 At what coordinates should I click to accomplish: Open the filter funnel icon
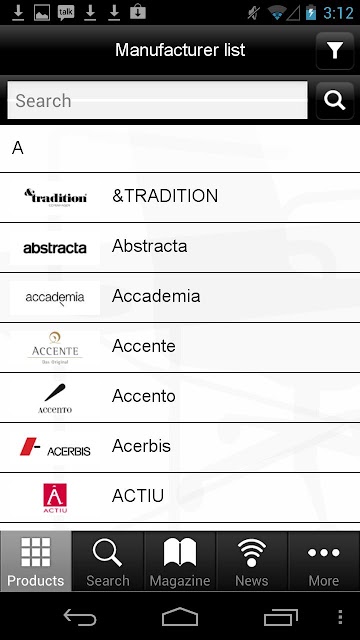tap(335, 51)
